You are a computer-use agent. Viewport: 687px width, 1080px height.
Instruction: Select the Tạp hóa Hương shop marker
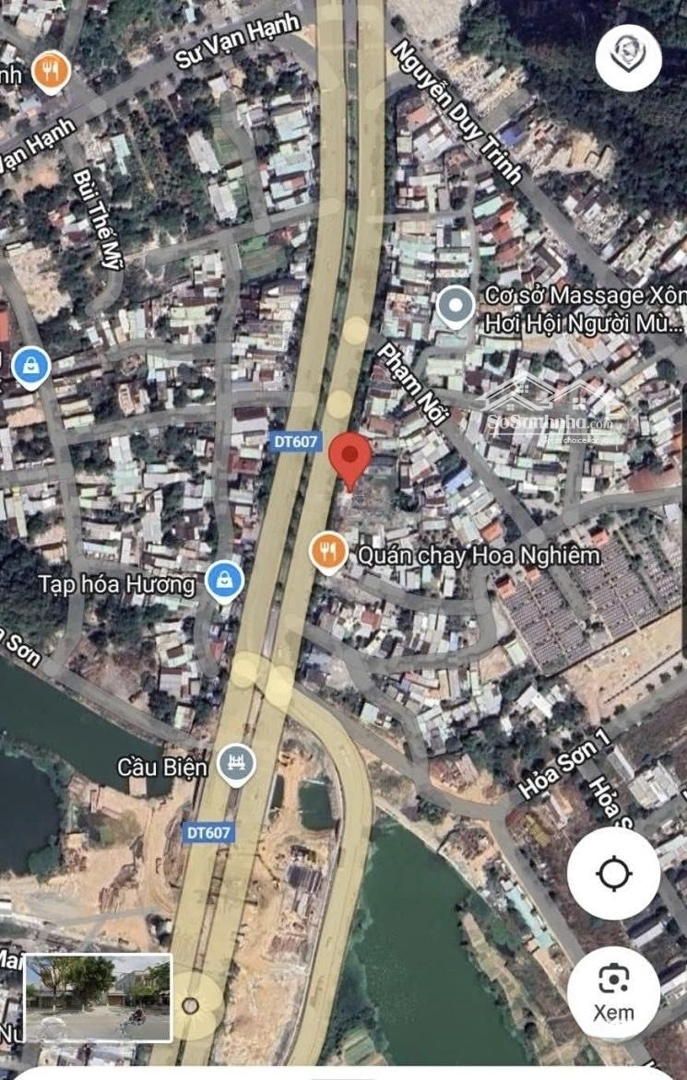point(225,580)
